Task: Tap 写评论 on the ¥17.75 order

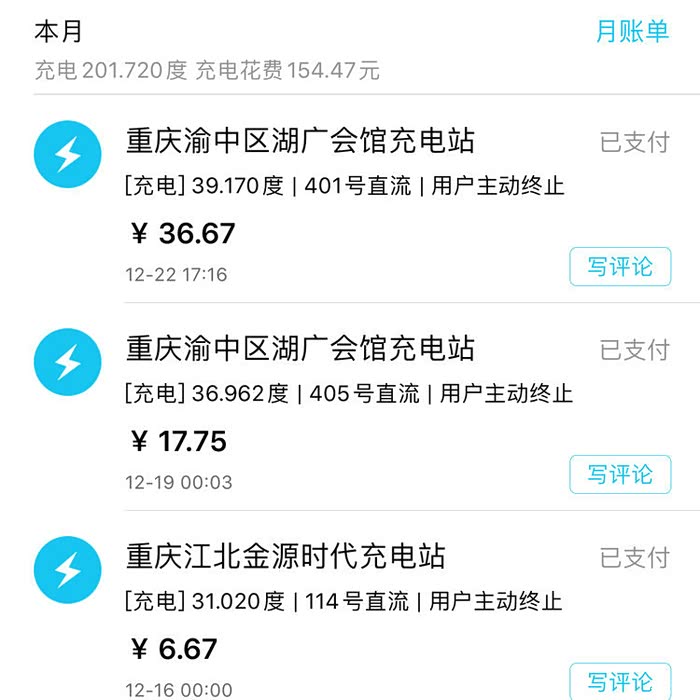Action: click(x=620, y=474)
